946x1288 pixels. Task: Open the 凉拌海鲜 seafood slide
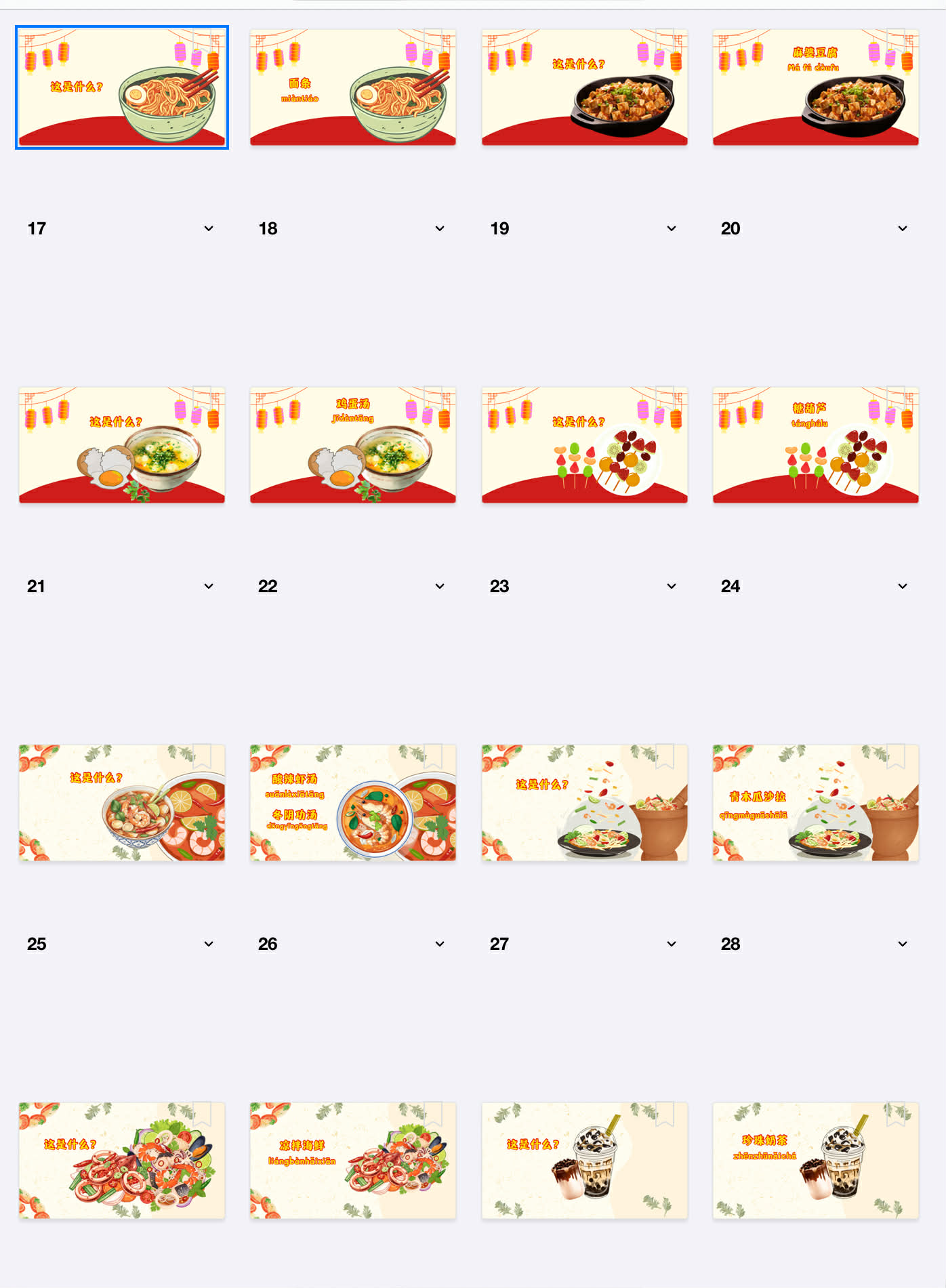point(352,1161)
